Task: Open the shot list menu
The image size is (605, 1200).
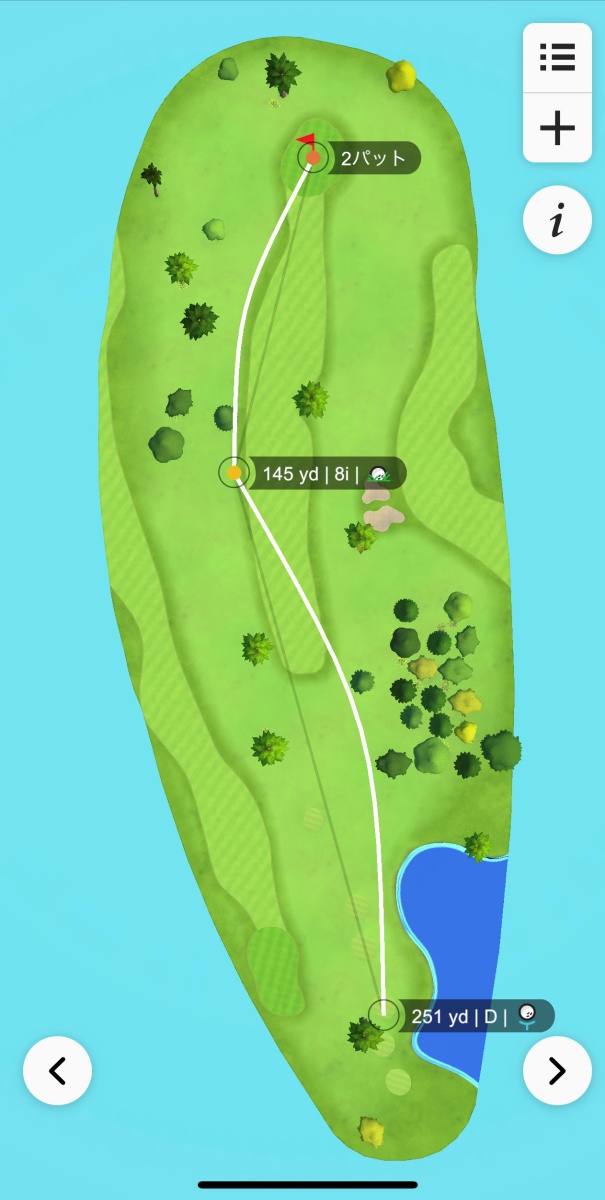Action: (x=557, y=57)
